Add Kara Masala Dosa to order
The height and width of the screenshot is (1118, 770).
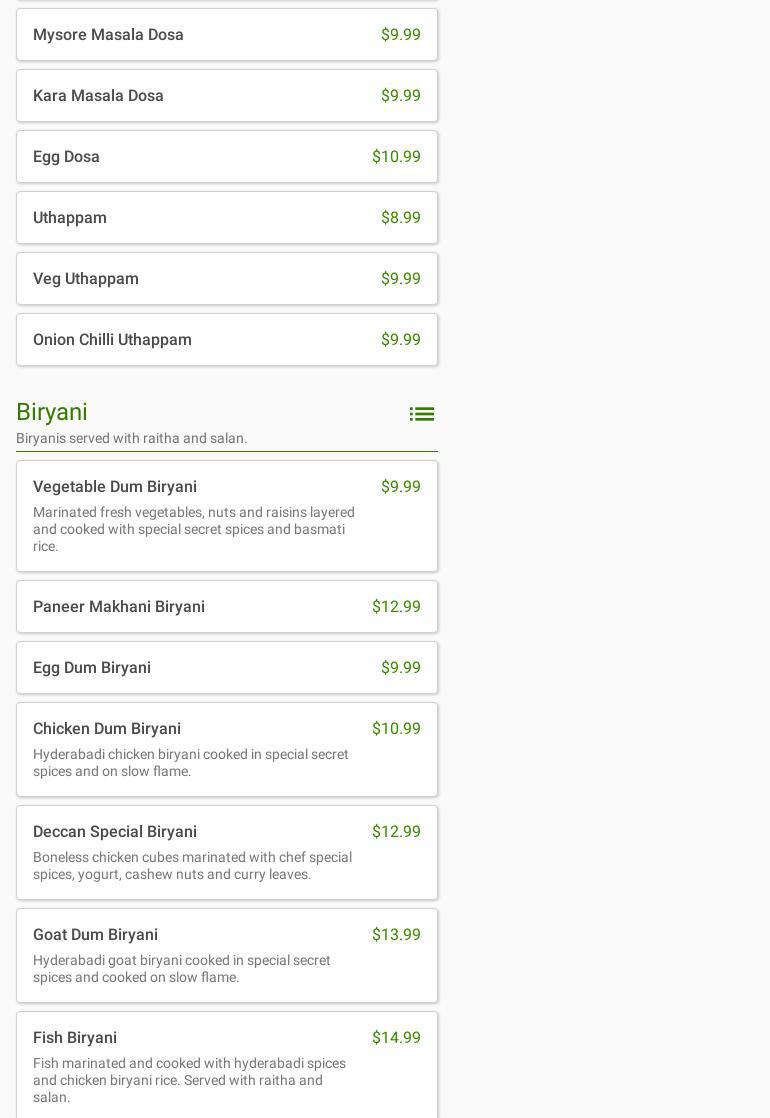(227, 96)
